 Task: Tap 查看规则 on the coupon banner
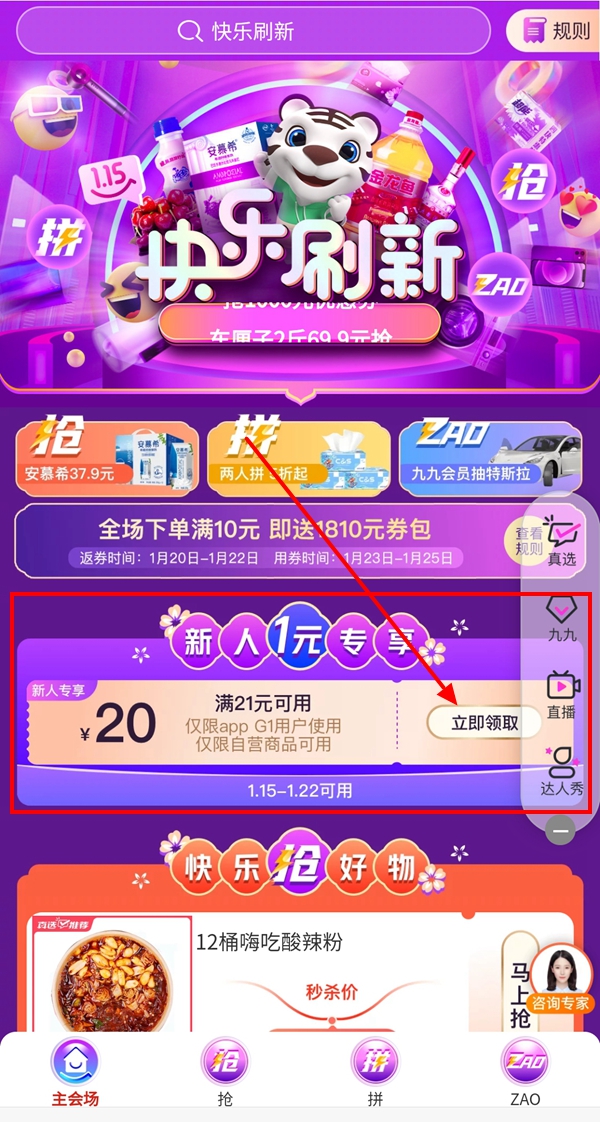click(x=528, y=541)
